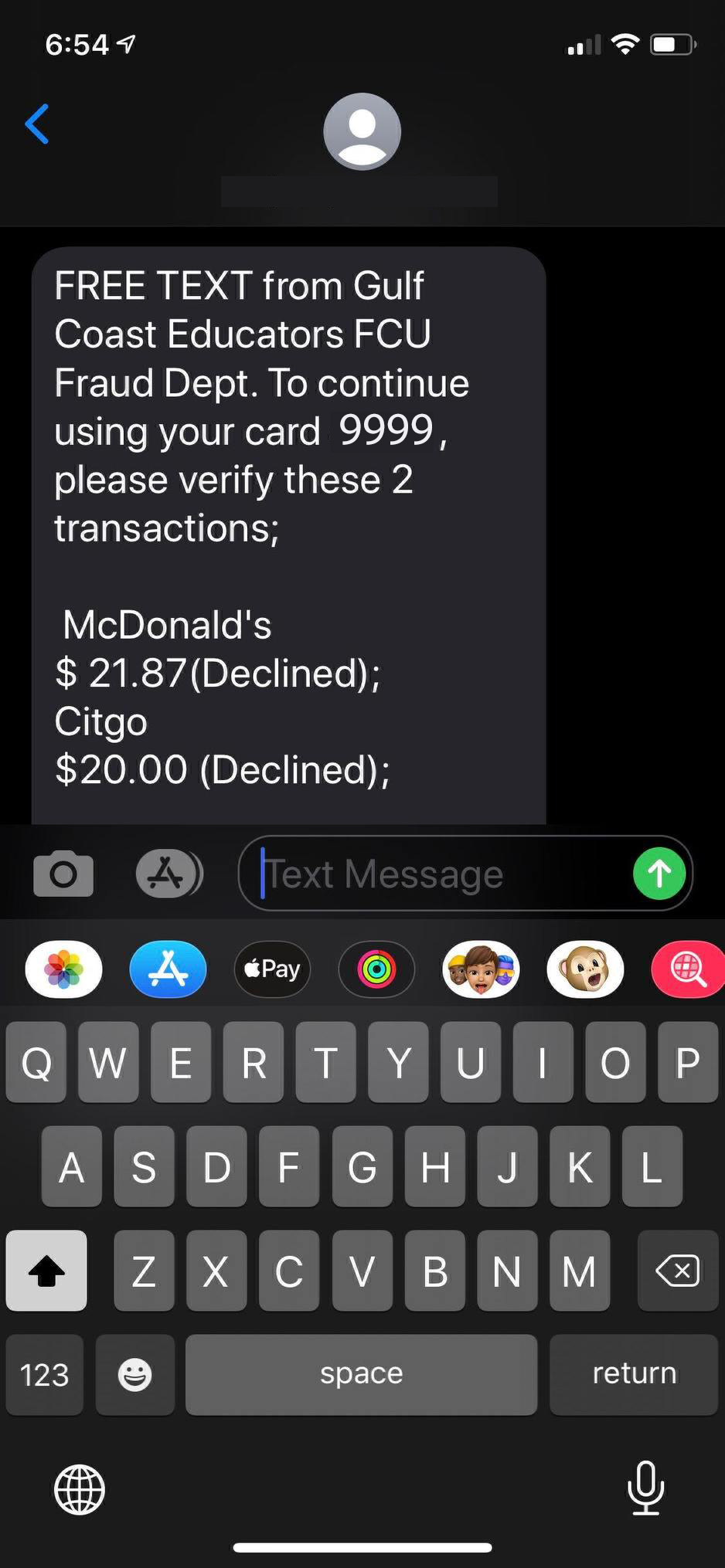The height and width of the screenshot is (1568, 725).
Task: Tap the shift key on the keyboard
Action: 46,1271
